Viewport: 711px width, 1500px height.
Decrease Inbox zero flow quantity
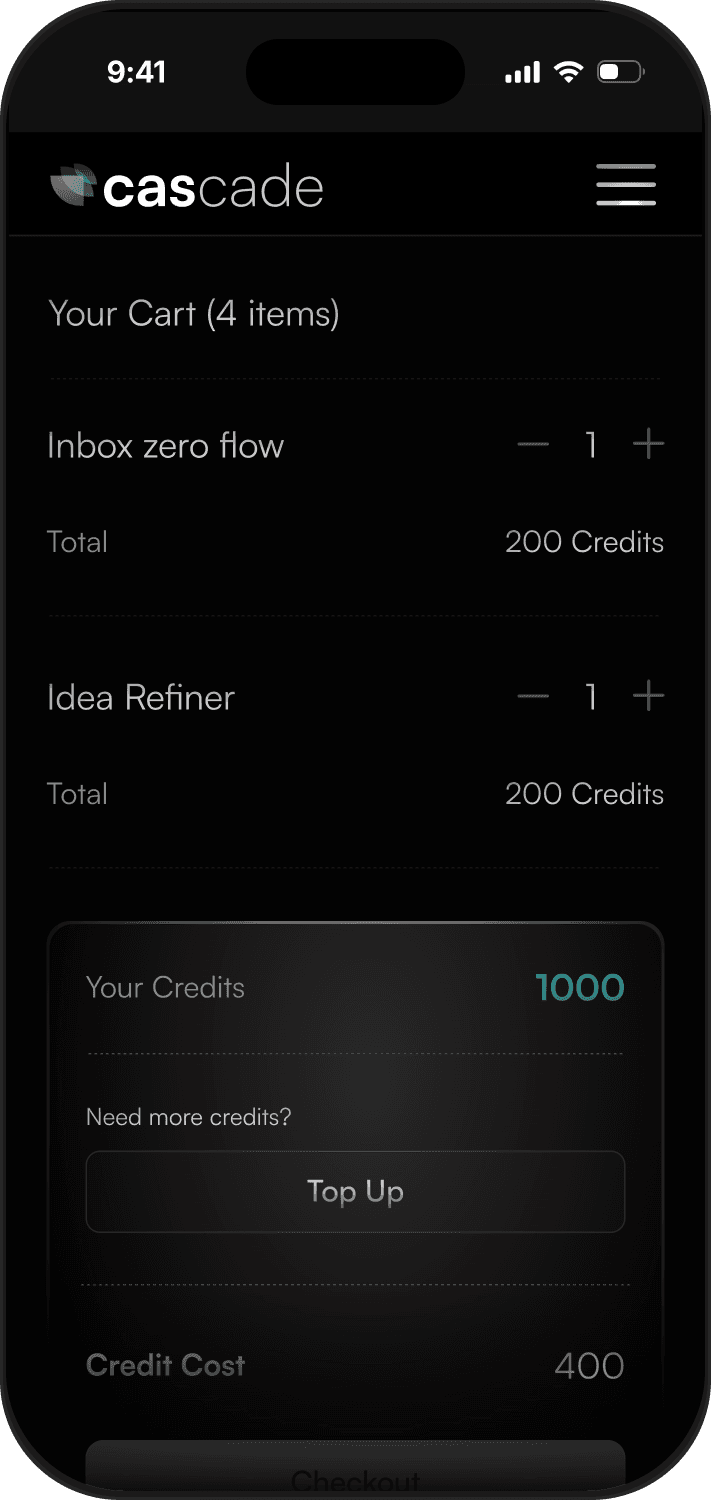coord(533,444)
